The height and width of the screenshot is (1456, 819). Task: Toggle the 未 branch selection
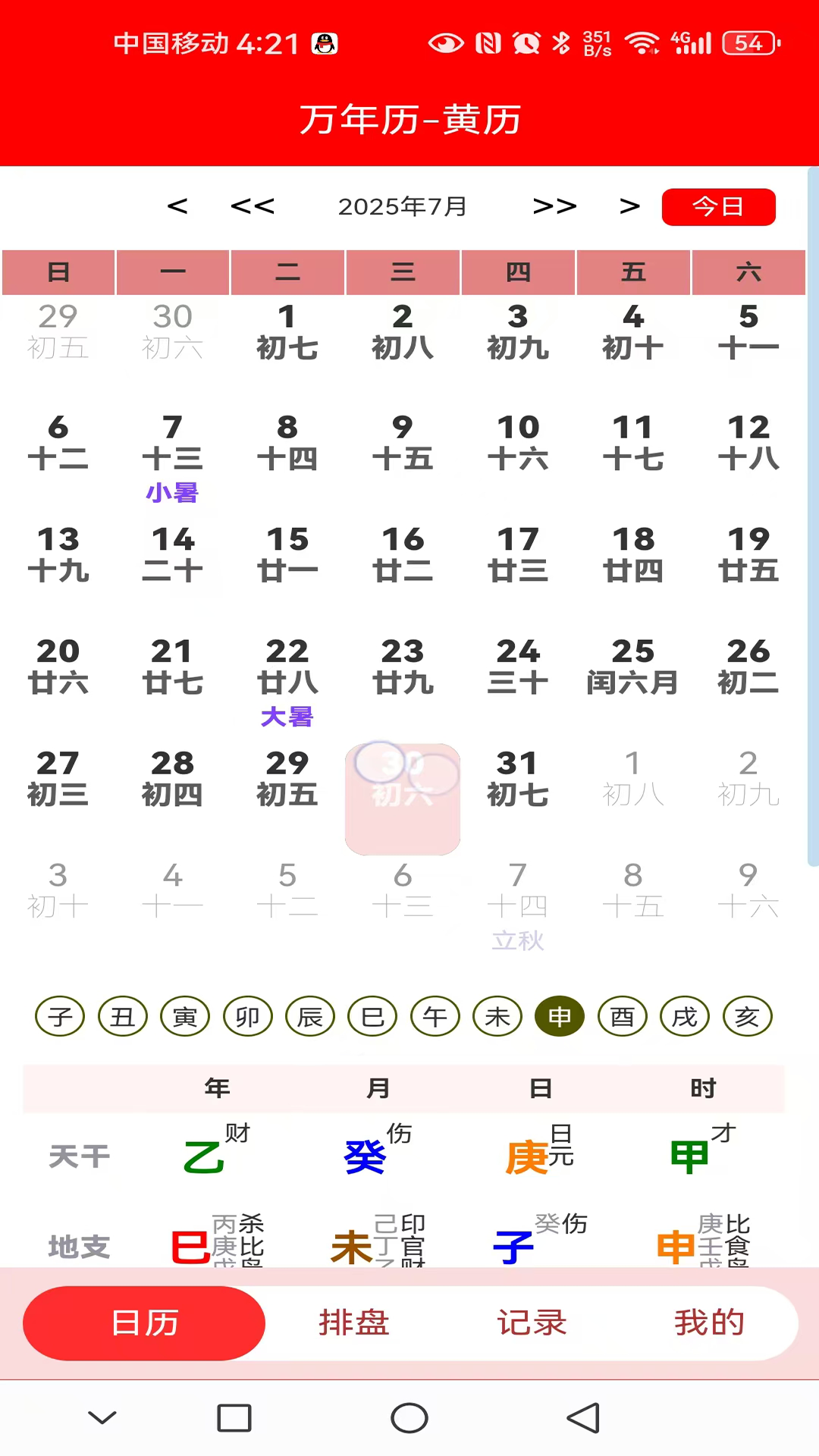point(497,1016)
